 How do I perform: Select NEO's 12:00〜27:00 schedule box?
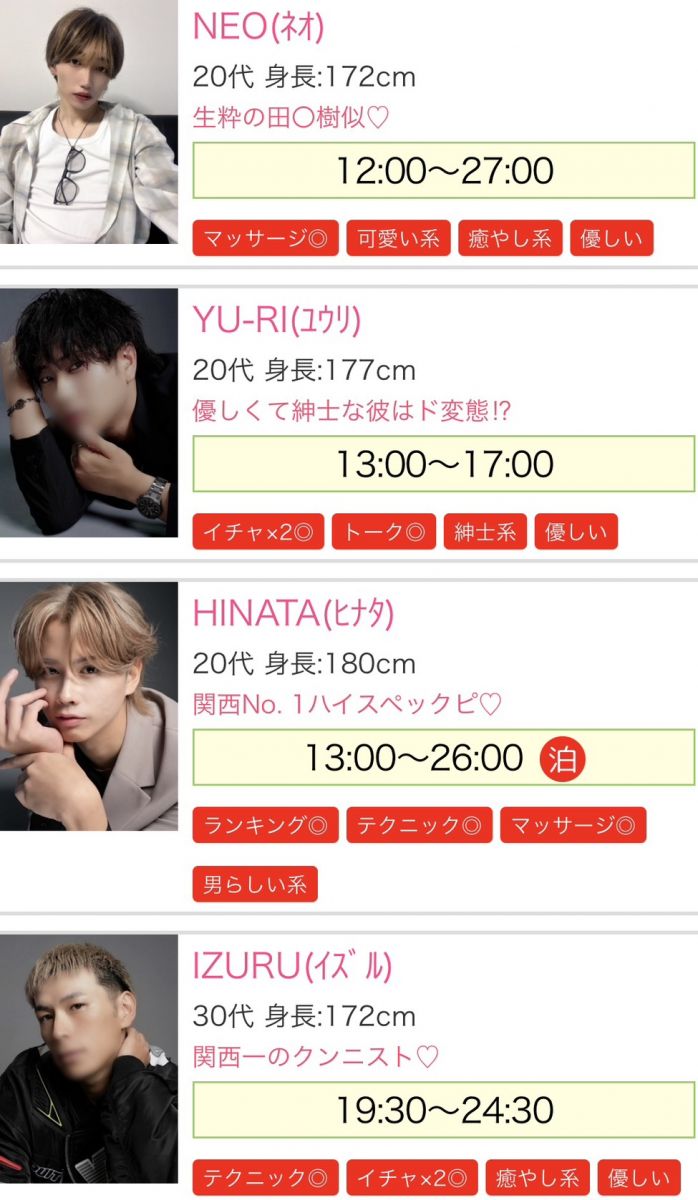point(443,171)
